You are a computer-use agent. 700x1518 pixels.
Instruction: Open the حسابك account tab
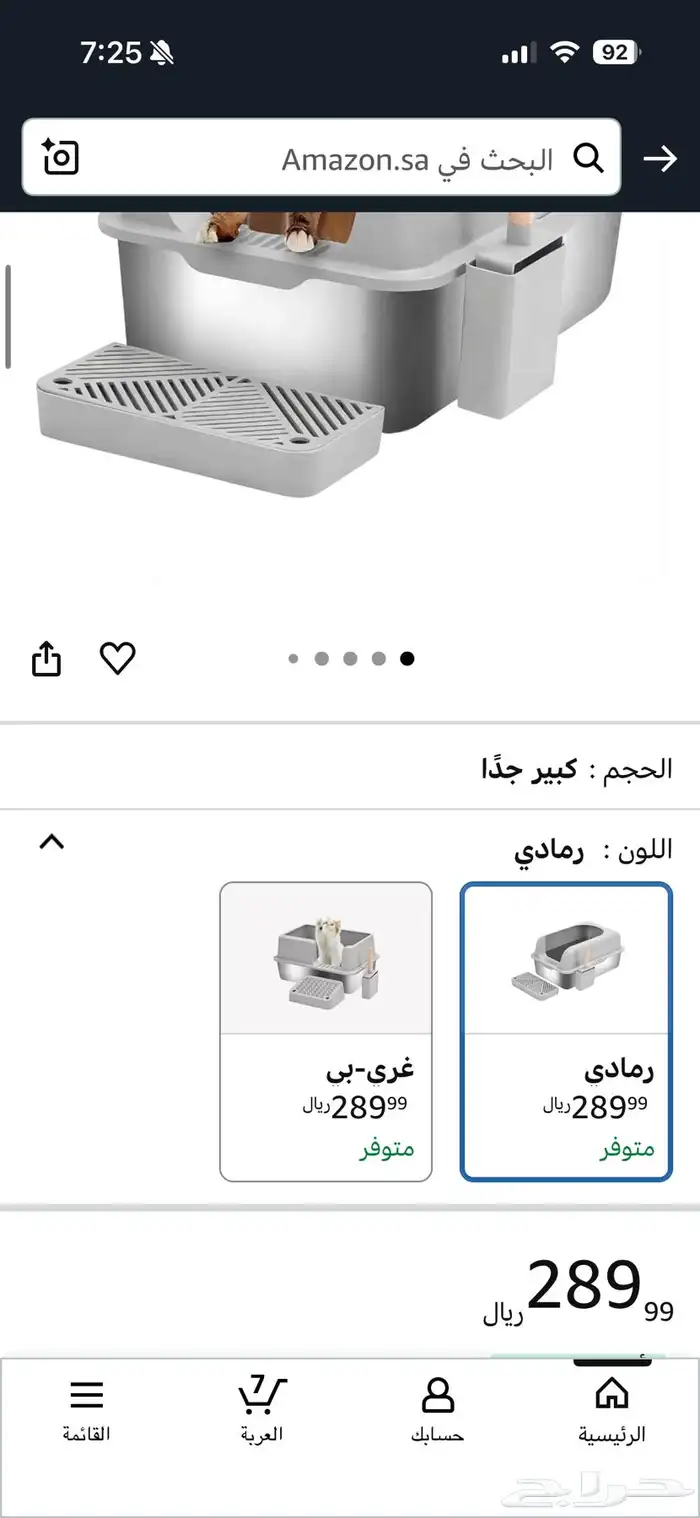pos(437,1410)
